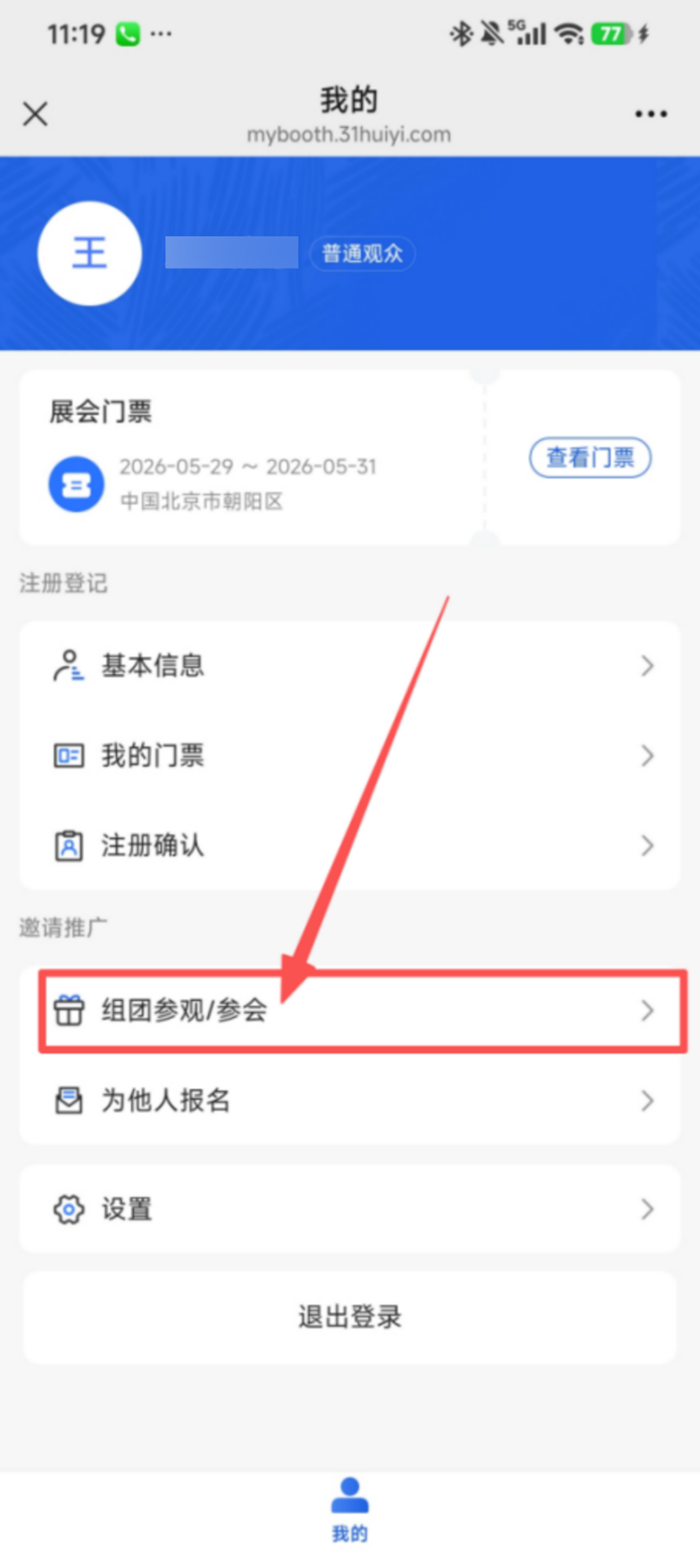The width and height of the screenshot is (700, 1558).
Task: Tap 退出登录 to log out
Action: [x=350, y=1317]
